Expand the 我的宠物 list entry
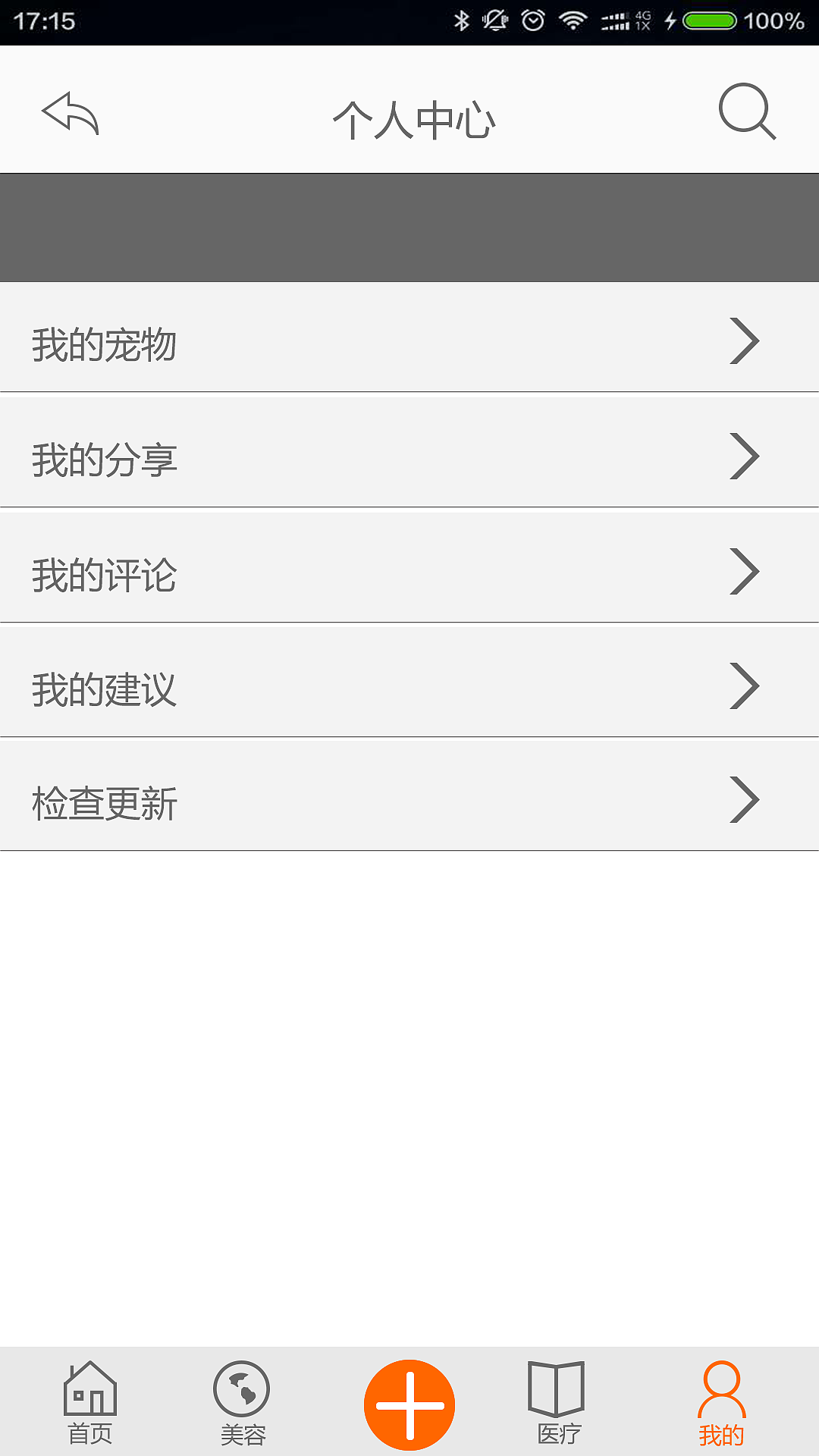 tap(409, 341)
